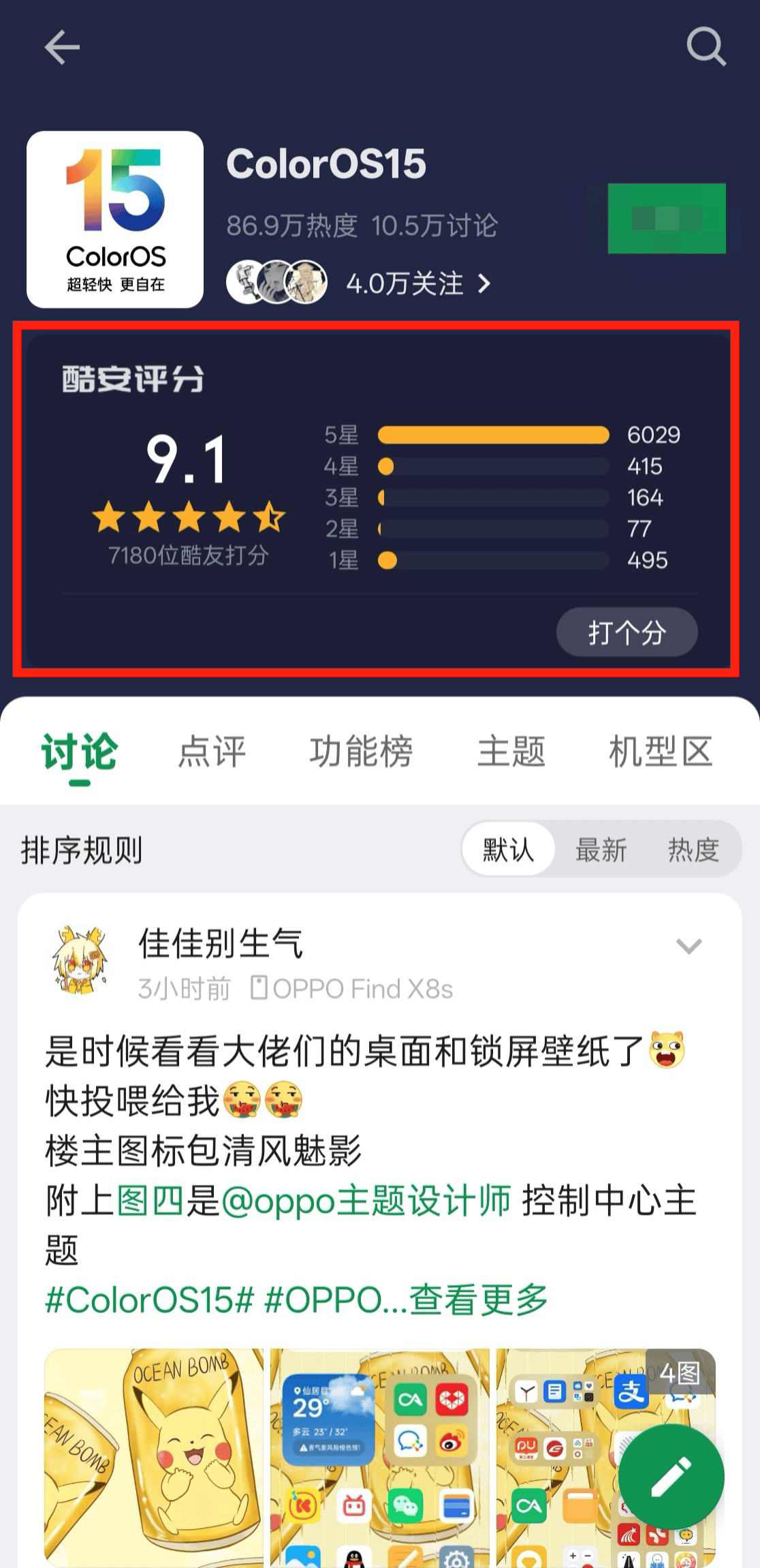Open the 主题 tab

(x=511, y=752)
